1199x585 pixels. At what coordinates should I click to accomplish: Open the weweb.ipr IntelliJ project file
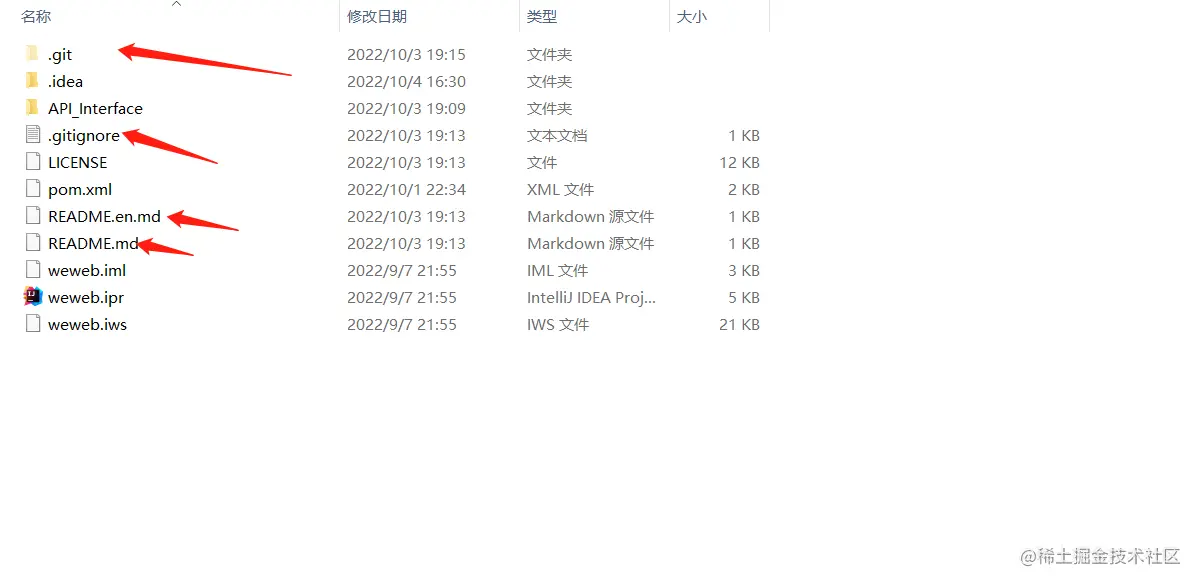(86, 298)
